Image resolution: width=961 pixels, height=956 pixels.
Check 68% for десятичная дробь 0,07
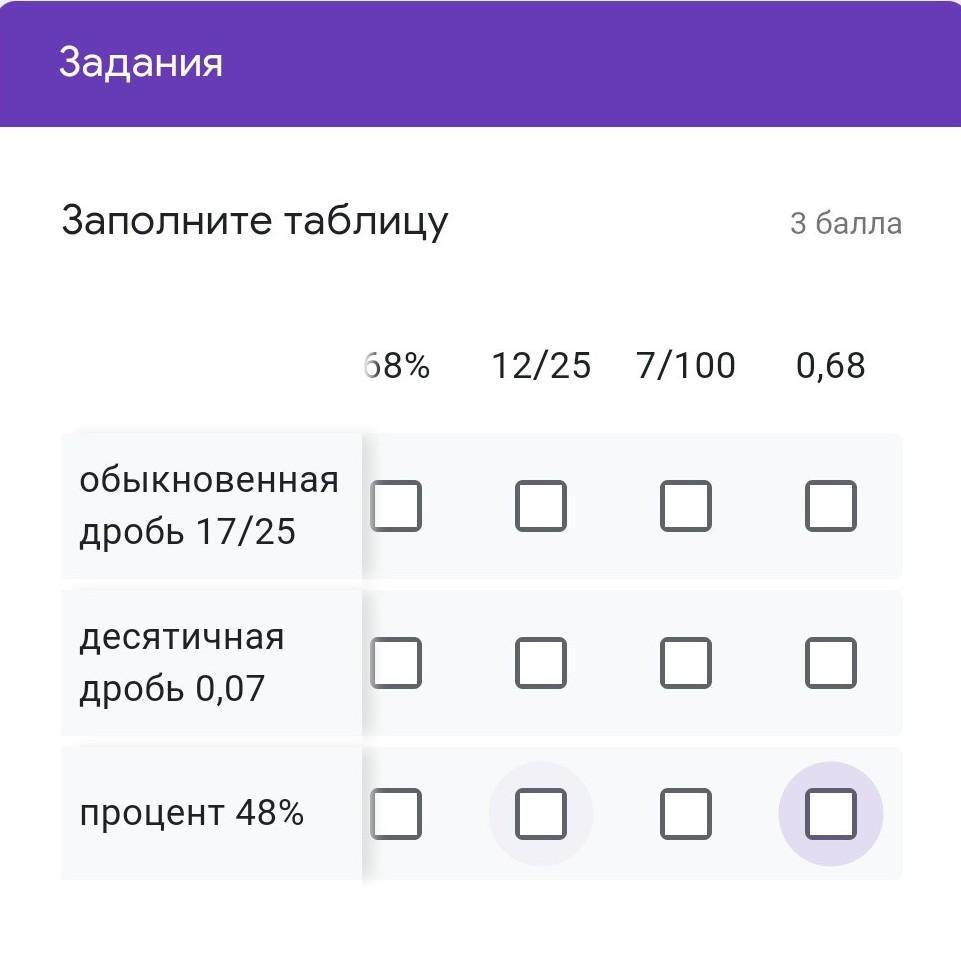click(397, 663)
